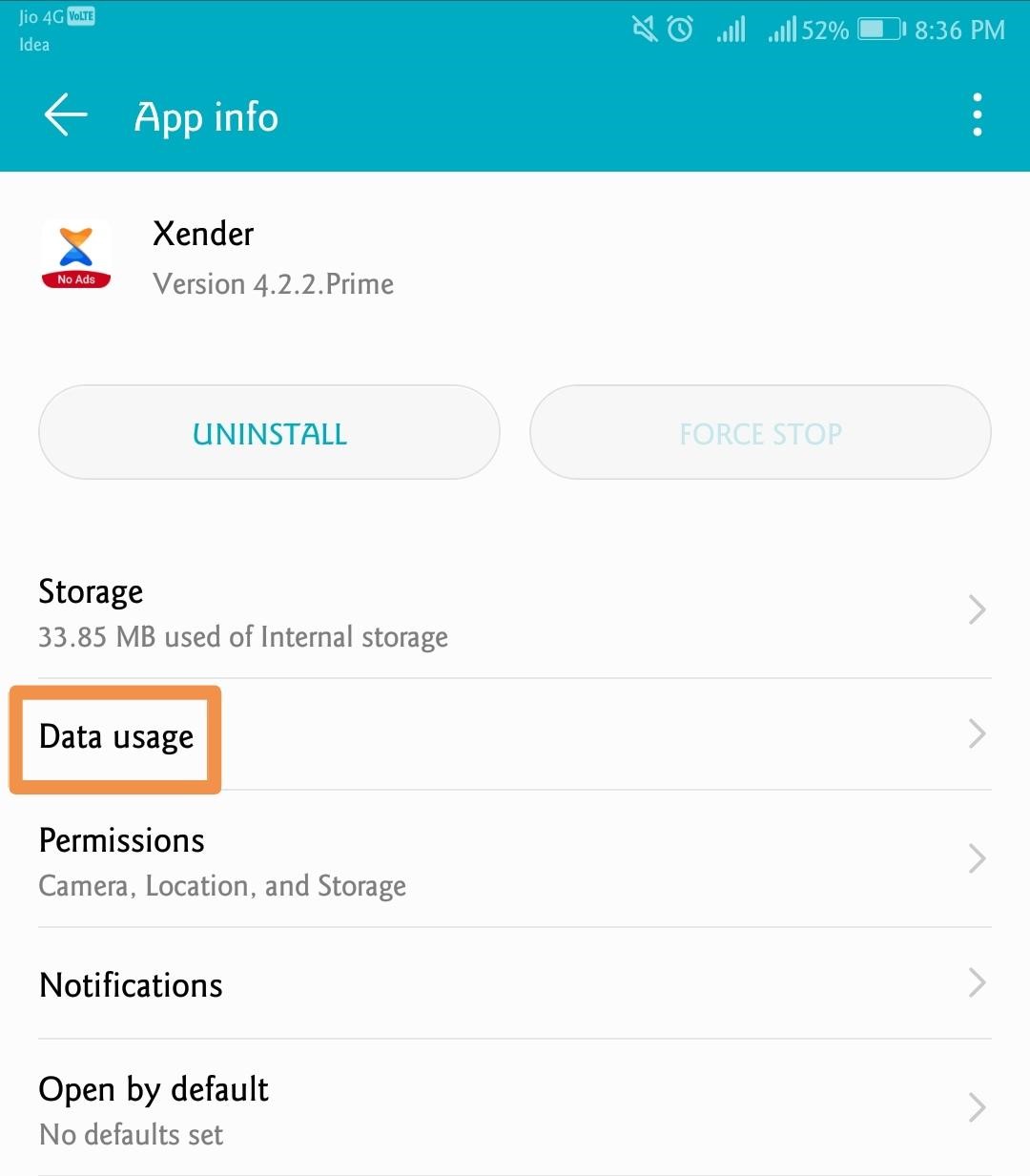This screenshot has height=1176, width=1030.
Task: Tap the alarm clock status bar icon
Action: coord(678,30)
